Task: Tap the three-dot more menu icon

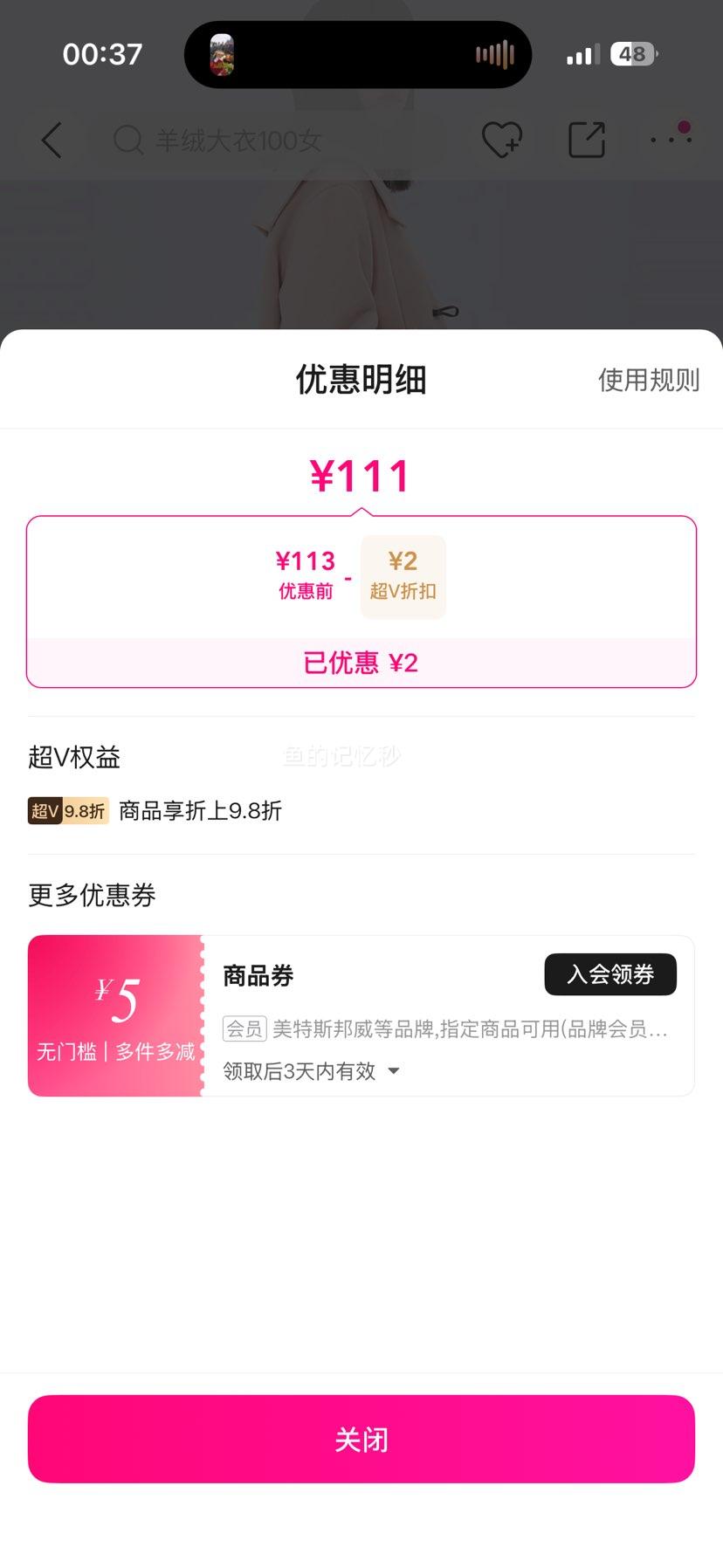Action: click(669, 140)
